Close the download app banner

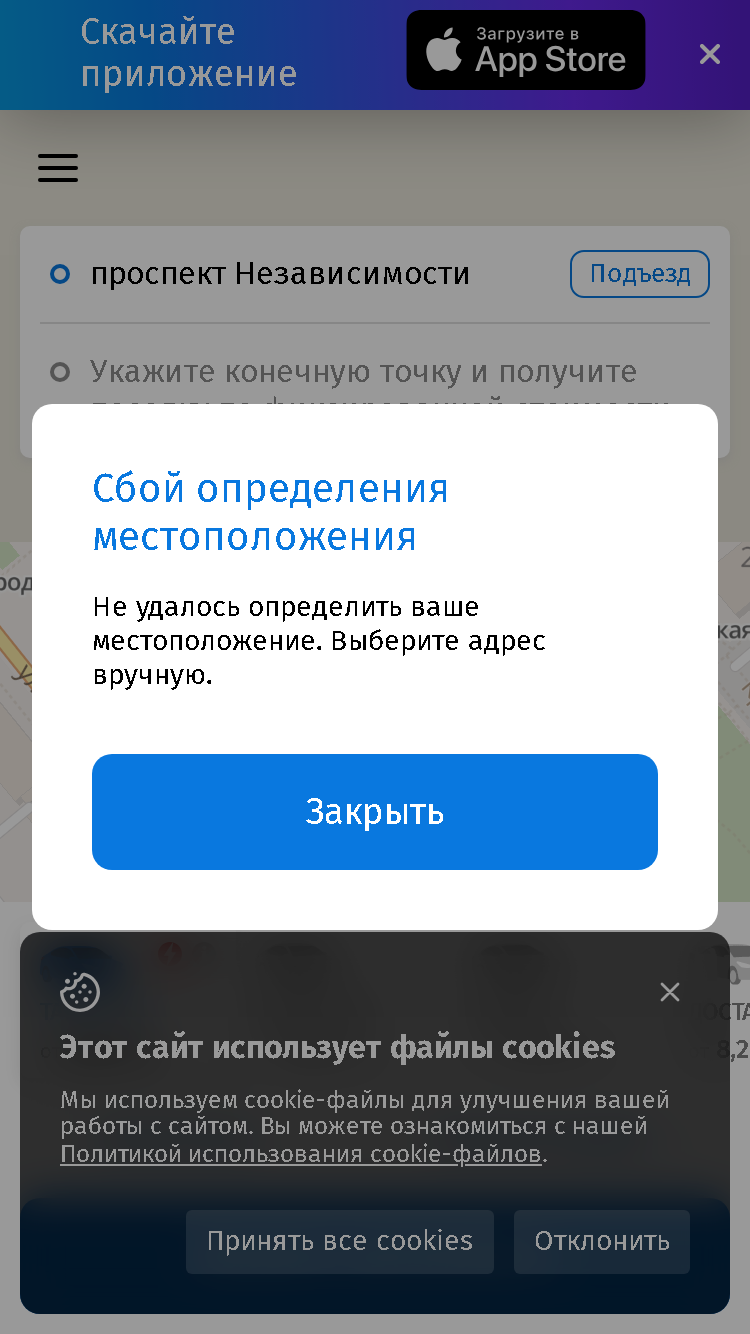click(710, 54)
